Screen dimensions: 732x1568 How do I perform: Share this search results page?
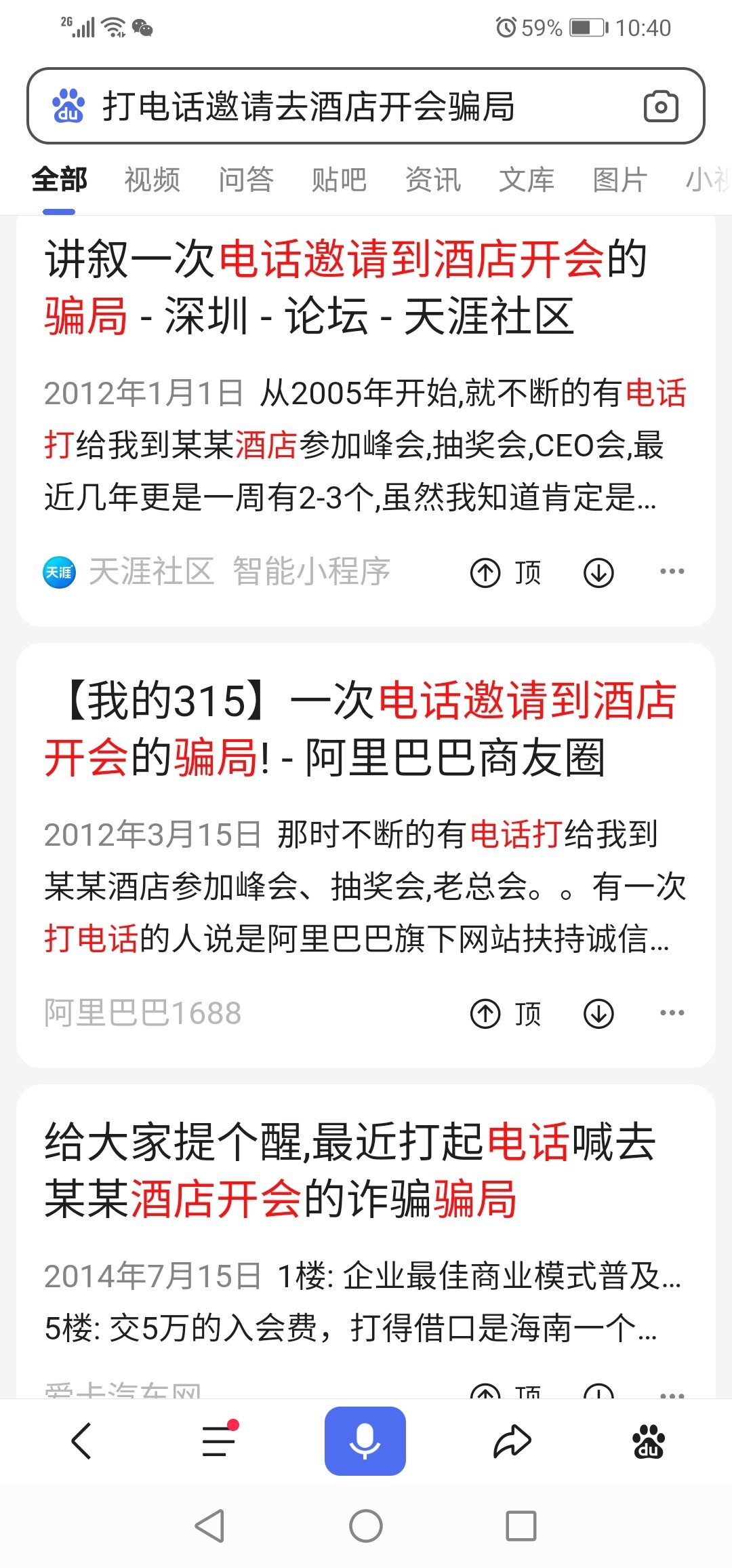click(x=512, y=1440)
